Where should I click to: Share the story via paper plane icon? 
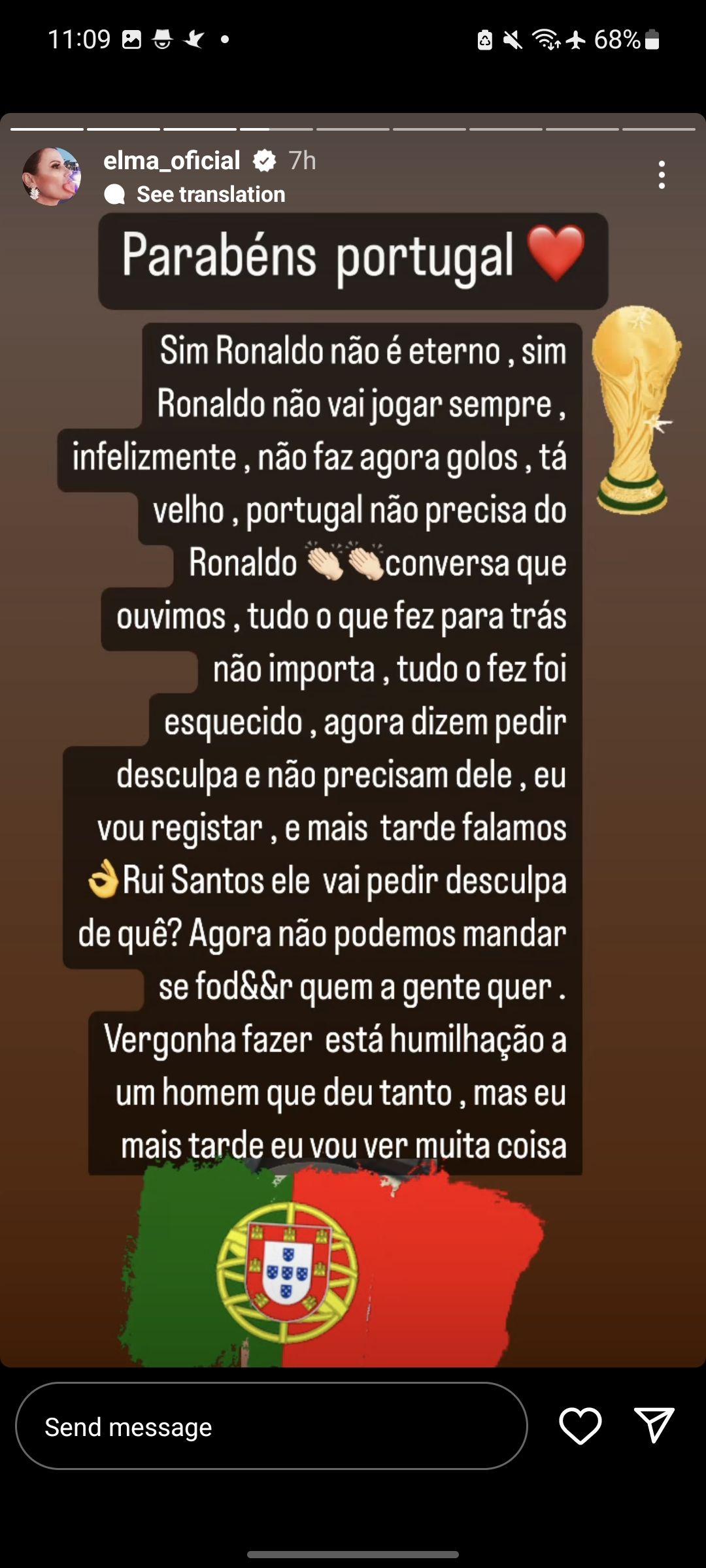click(x=654, y=1425)
